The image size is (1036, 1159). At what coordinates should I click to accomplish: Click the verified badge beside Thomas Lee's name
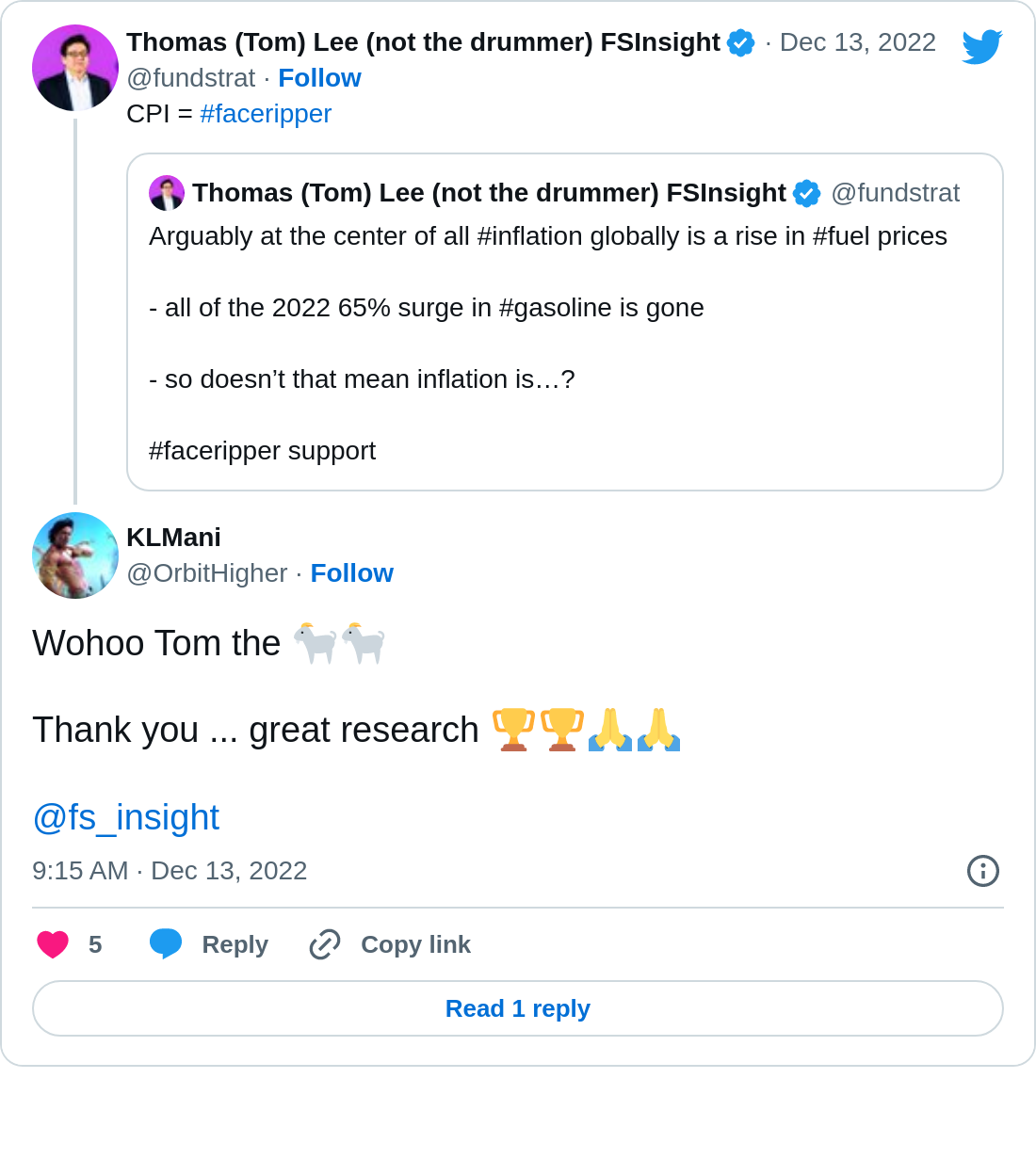740,42
